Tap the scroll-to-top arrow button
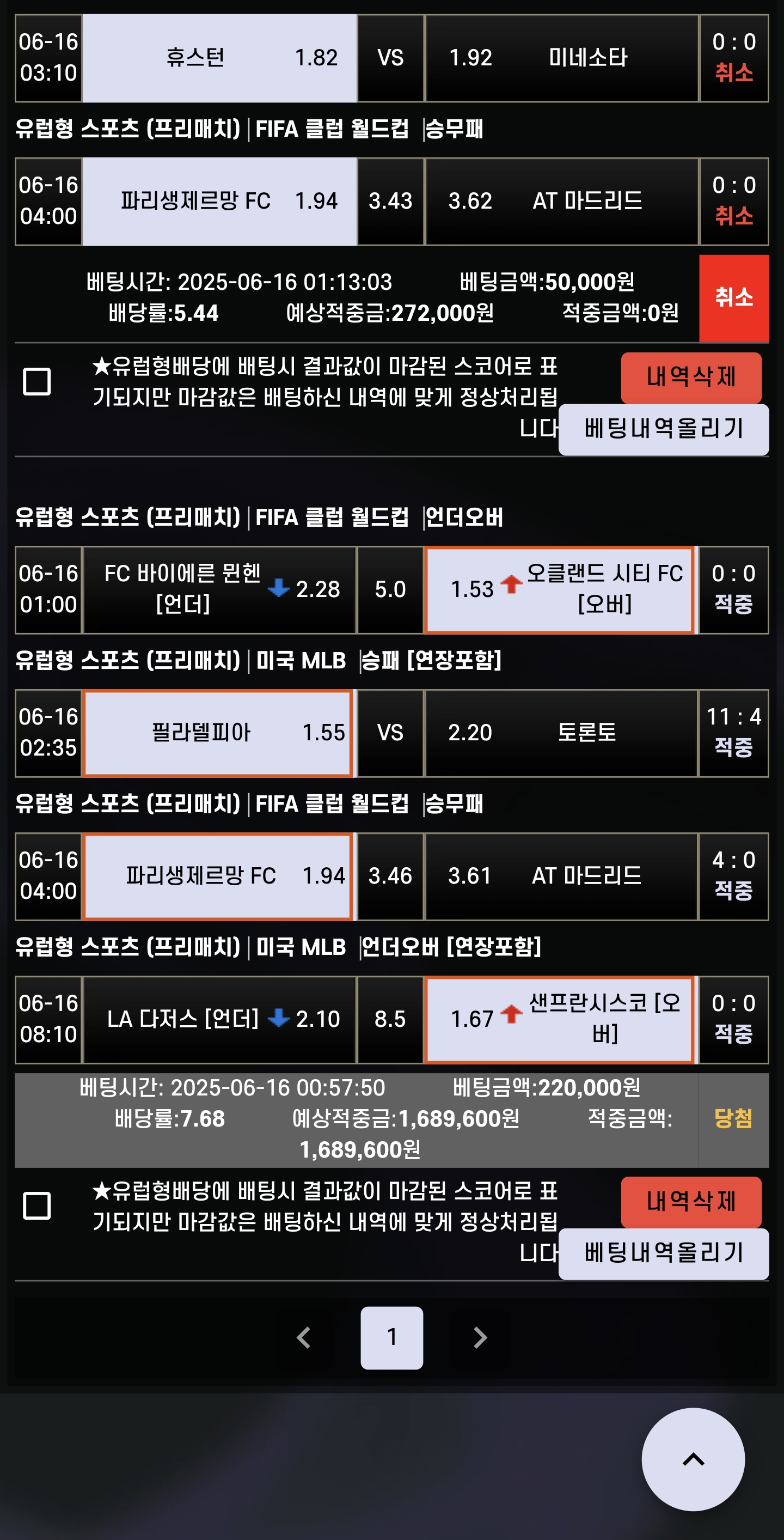Viewport: 784px width, 1540px height. click(693, 1459)
